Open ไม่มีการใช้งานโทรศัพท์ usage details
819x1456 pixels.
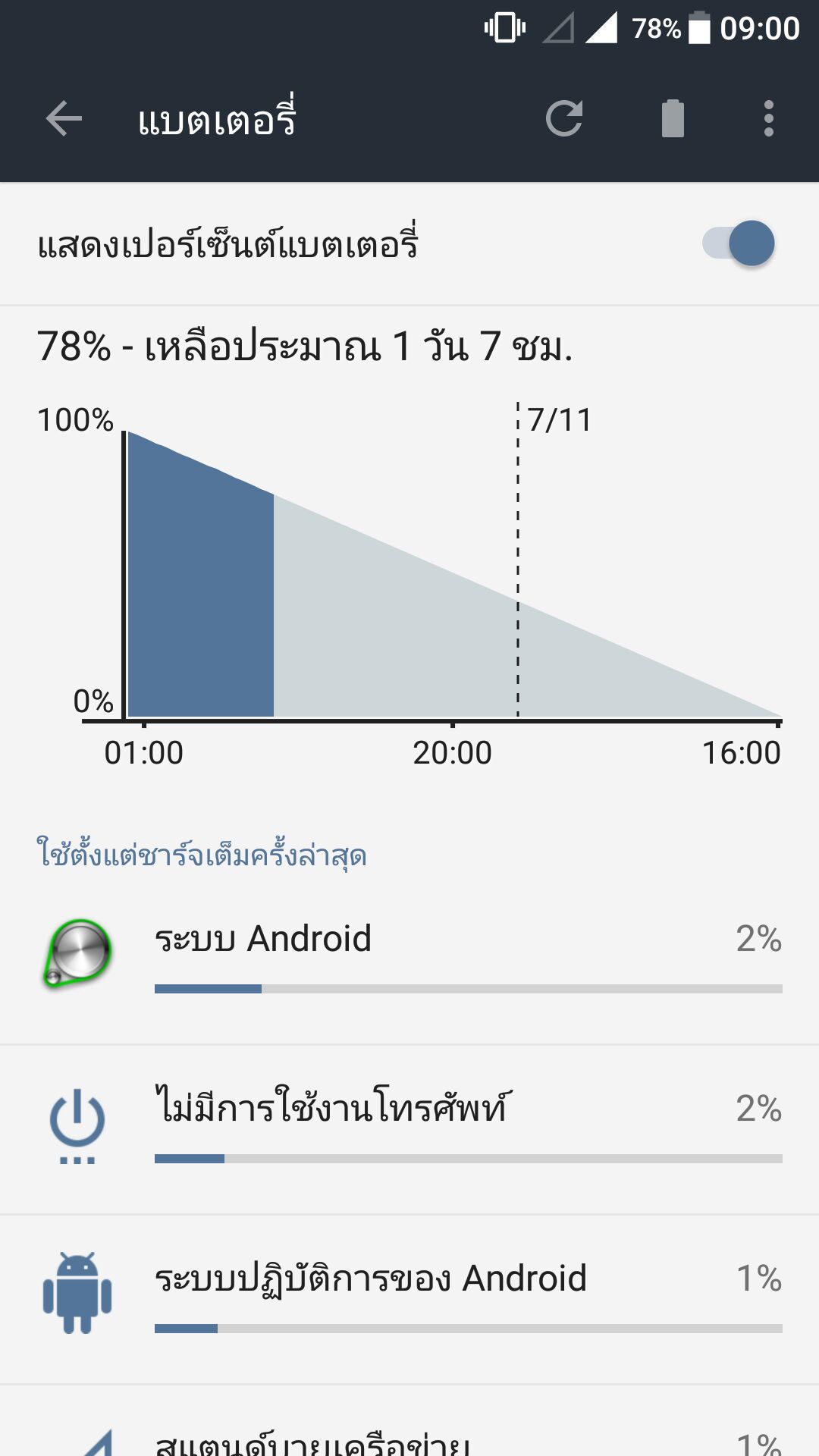point(409,1128)
